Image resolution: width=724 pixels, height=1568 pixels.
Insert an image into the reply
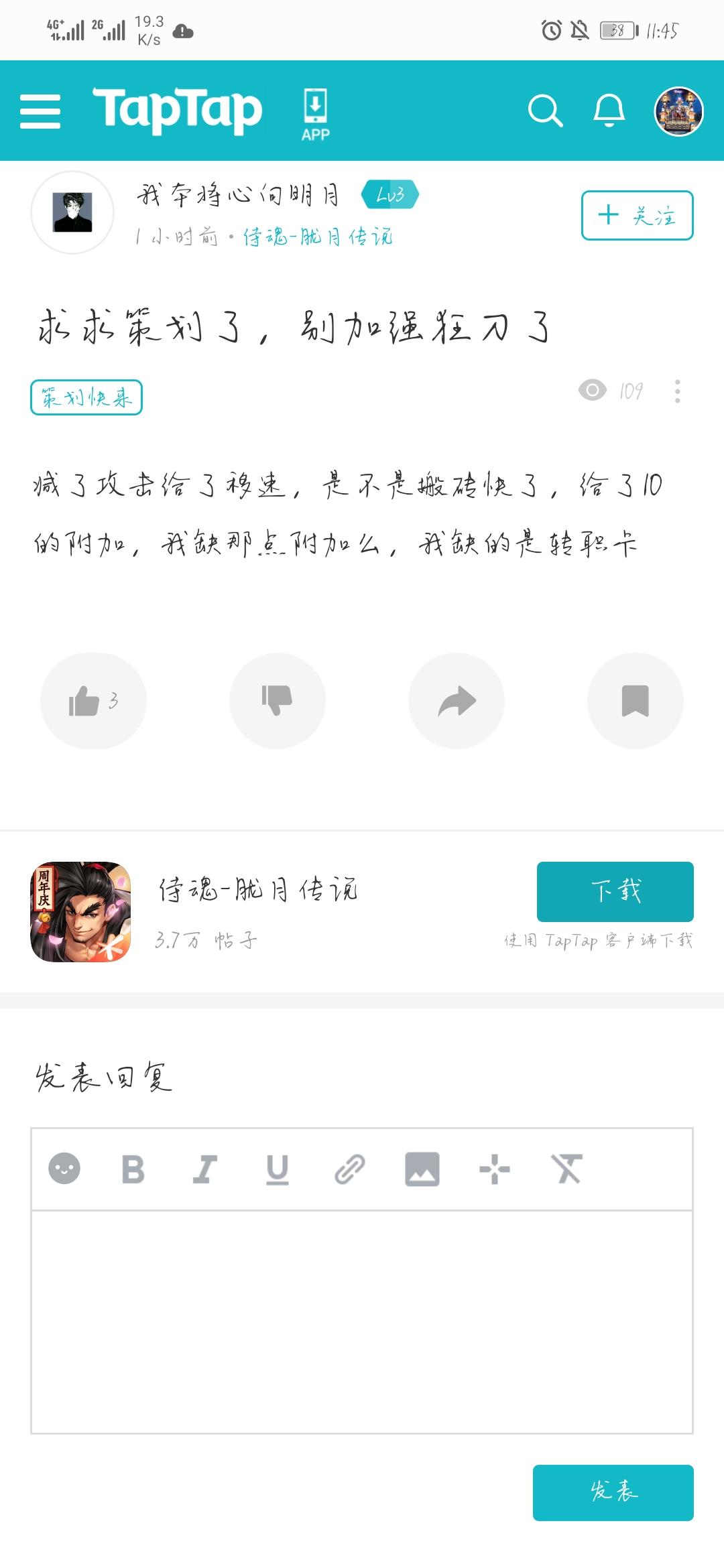click(x=422, y=1169)
